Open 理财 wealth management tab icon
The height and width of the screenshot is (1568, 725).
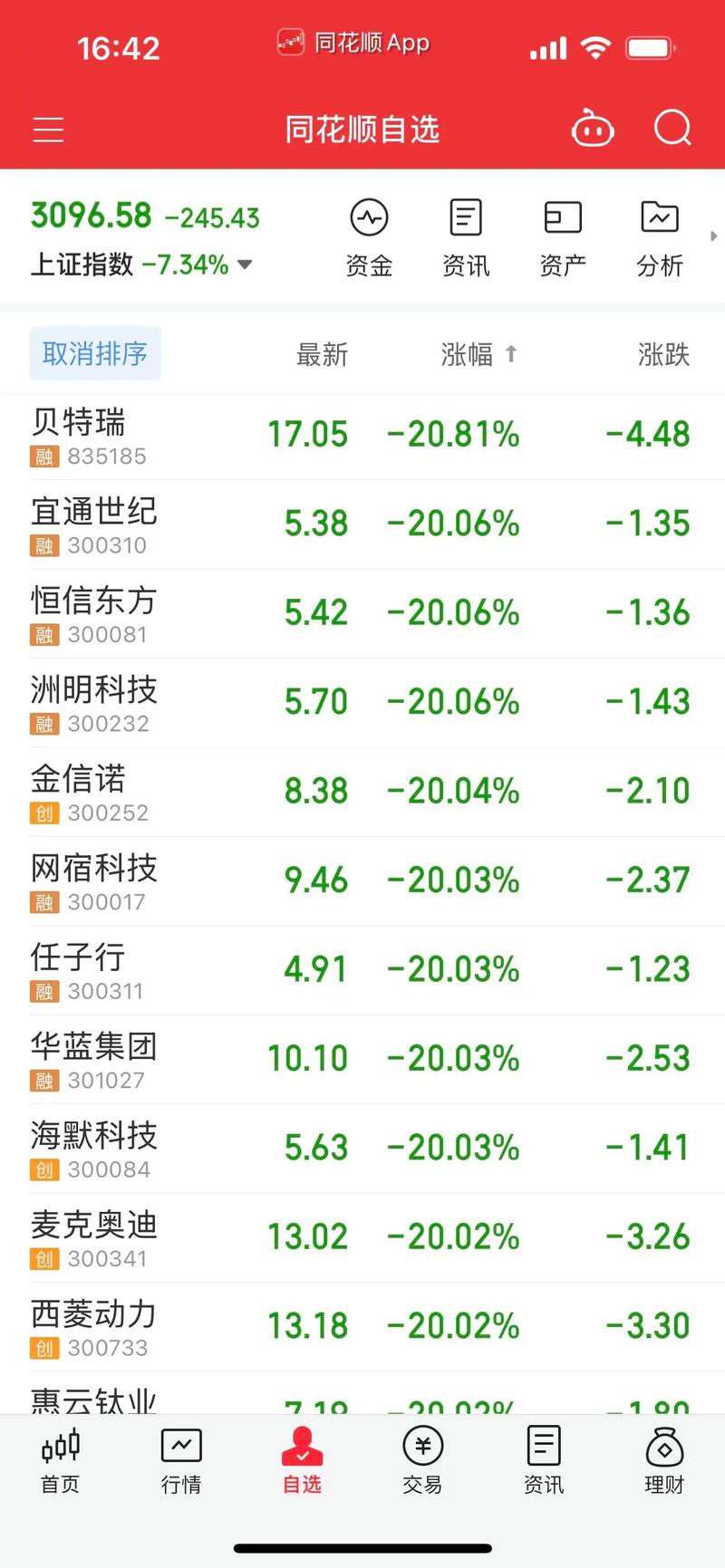tap(664, 1460)
